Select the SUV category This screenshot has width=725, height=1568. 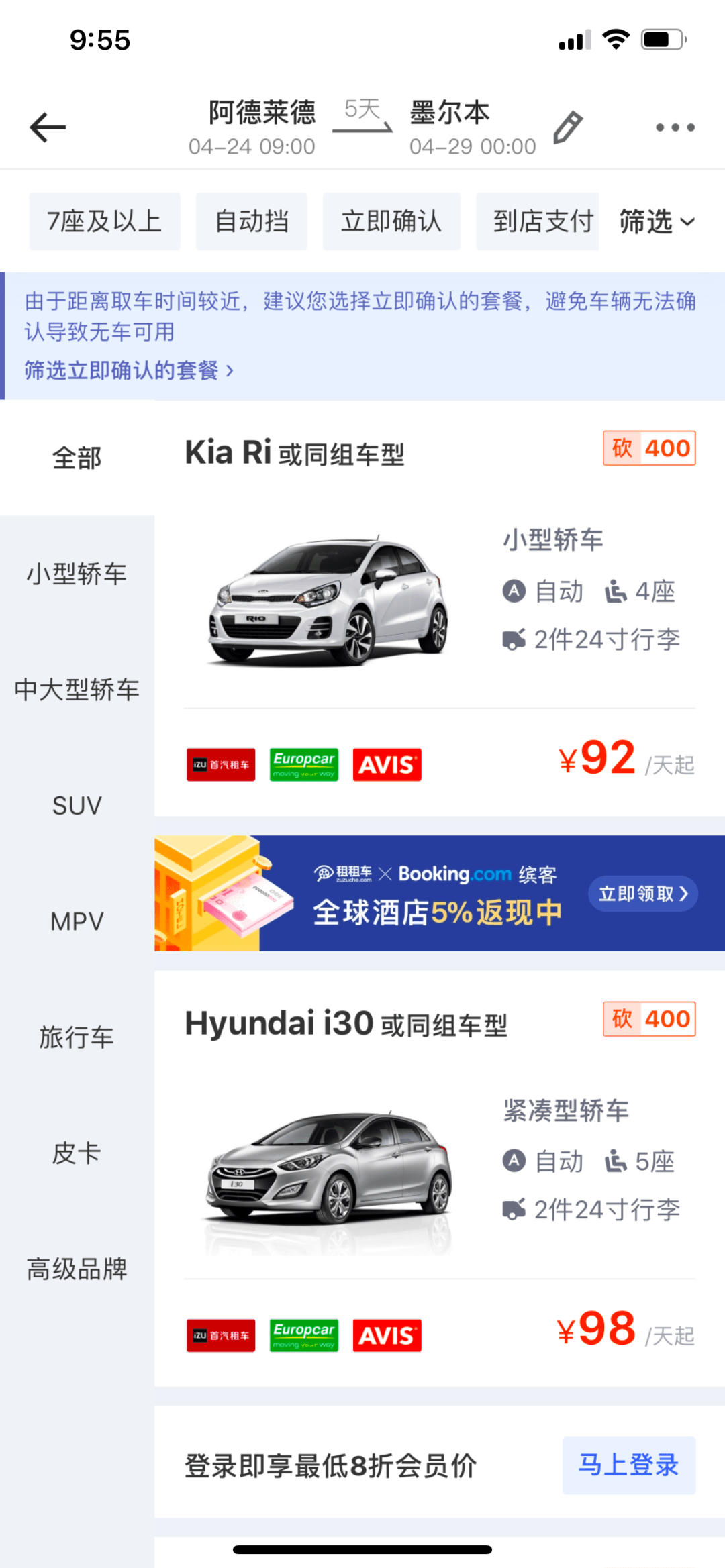(77, 805)
